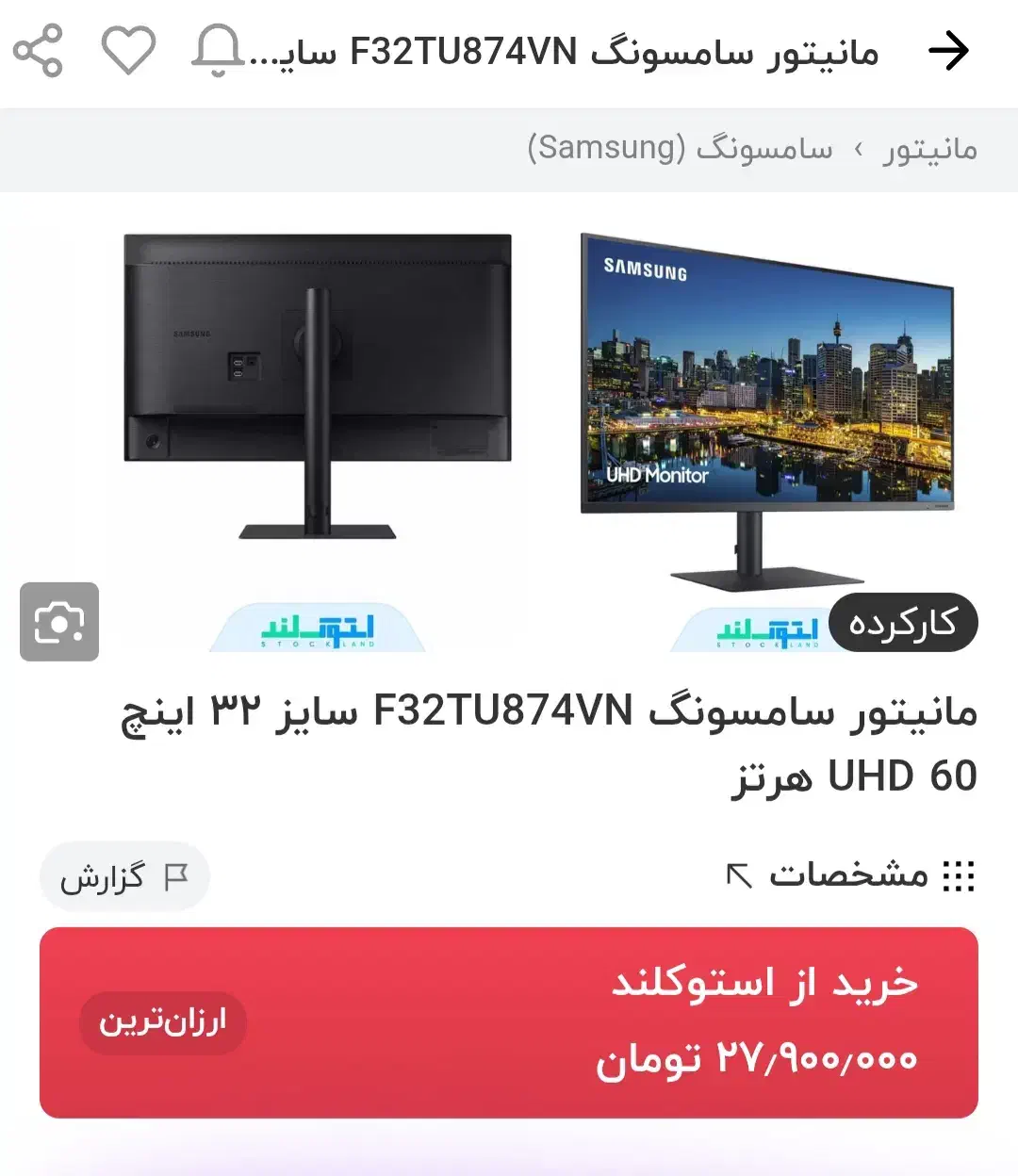Click the arrow icon beside مشخصات

[x=741, y=876]
